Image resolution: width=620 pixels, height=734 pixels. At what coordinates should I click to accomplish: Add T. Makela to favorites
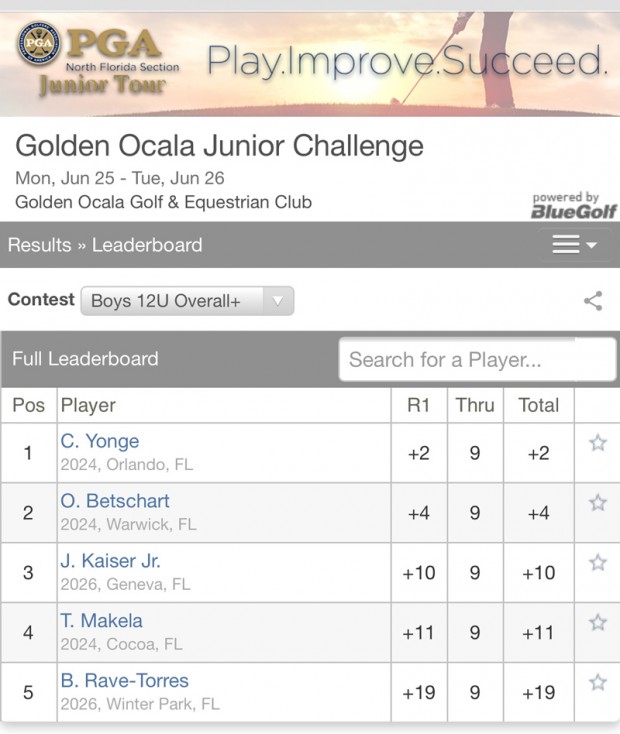(598, 623)
